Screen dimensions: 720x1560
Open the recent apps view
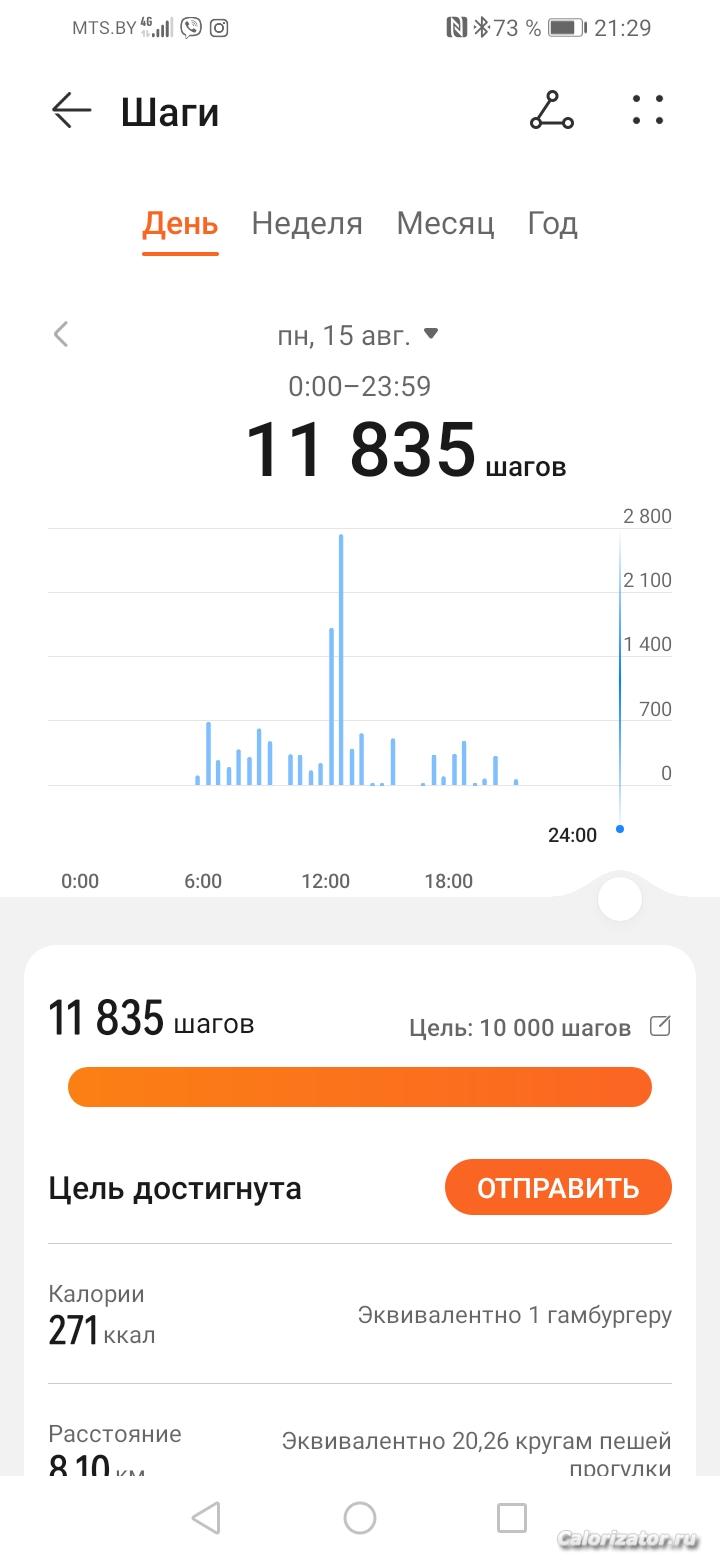512,1518
